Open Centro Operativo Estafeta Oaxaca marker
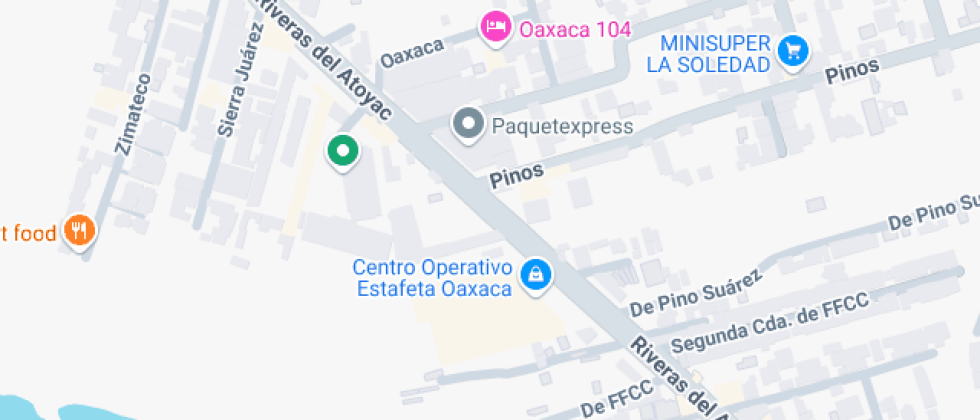Viewport: 980px width, 420px height. (x=536, y=275)
